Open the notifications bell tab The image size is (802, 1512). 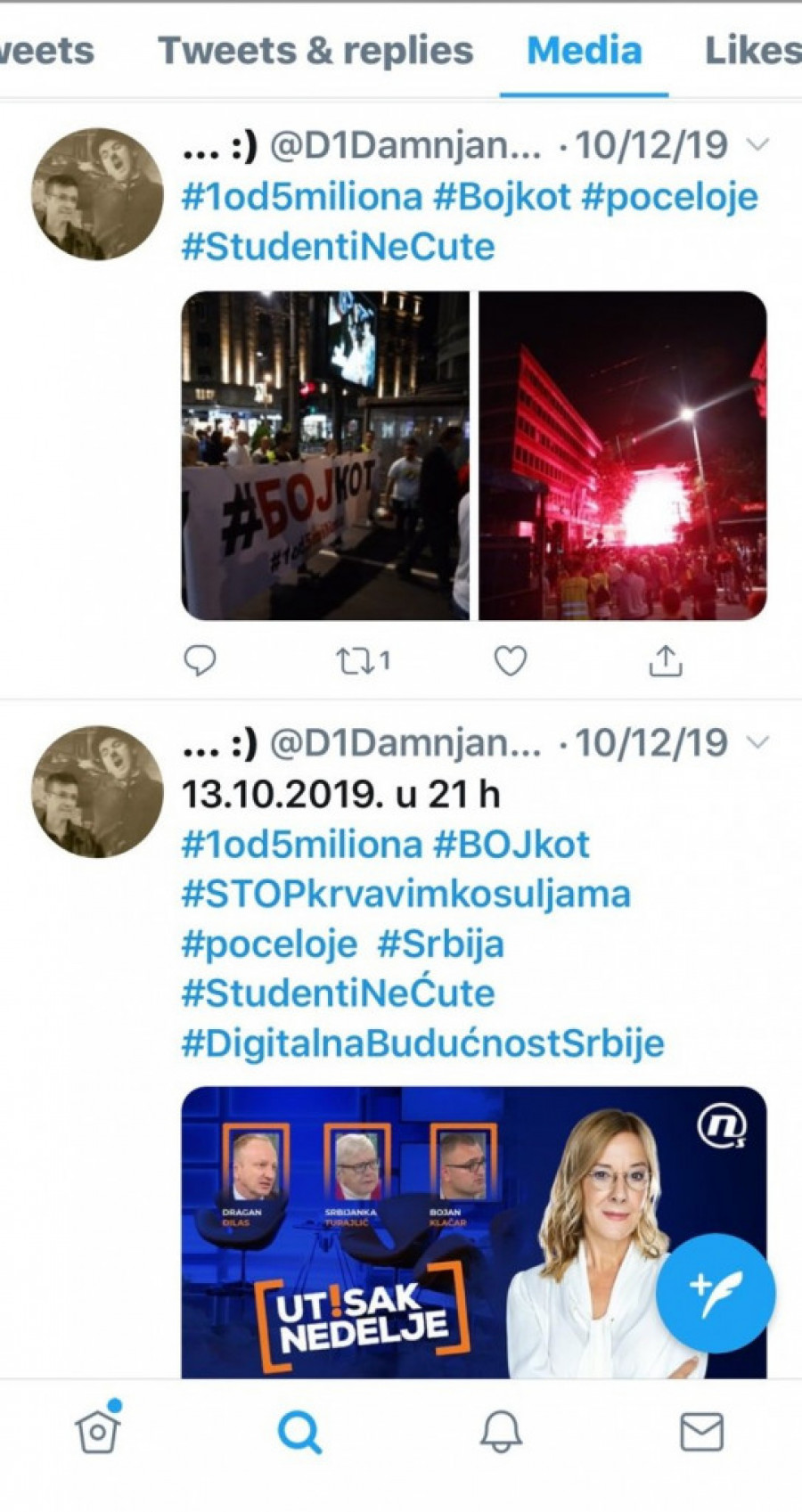(501, 1432)
